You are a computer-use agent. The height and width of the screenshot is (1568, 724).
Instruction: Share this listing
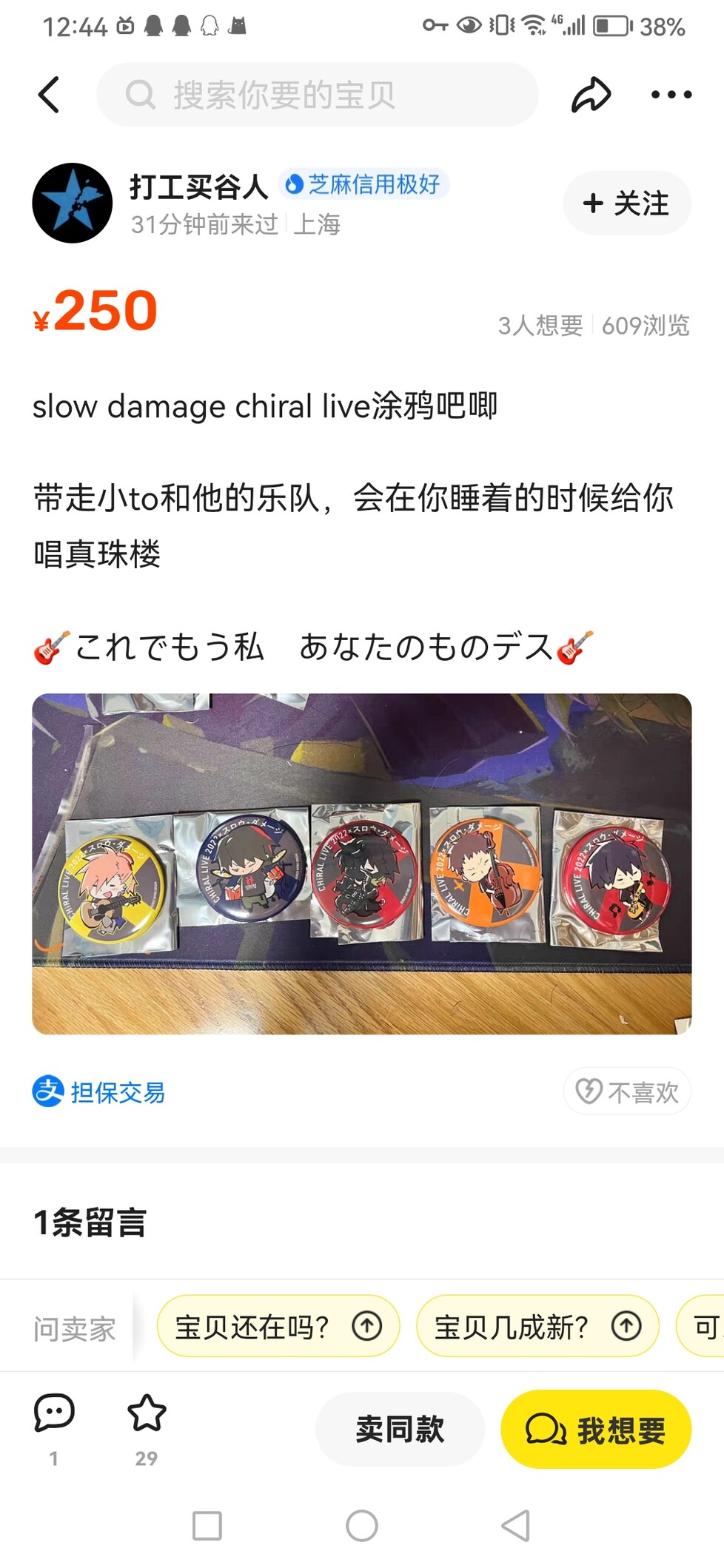tap(591, 95)
